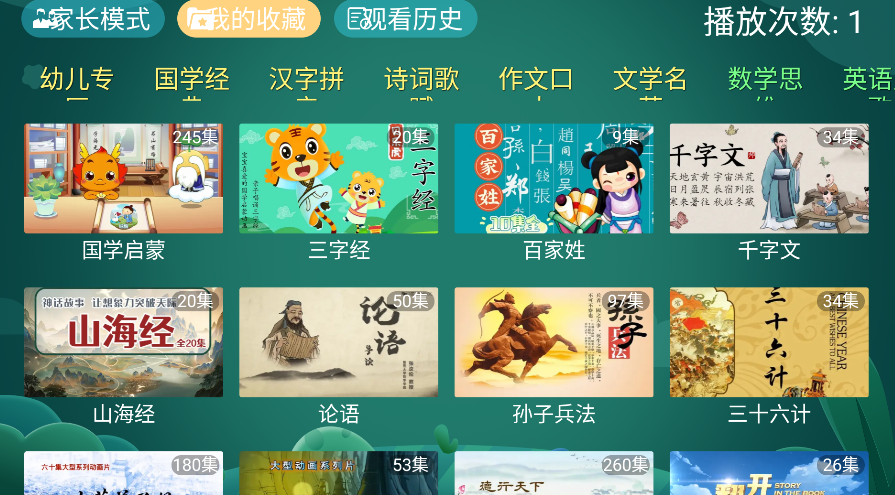The image size is (895, 495).
Task: Switch to the 数学思 category tab
Action: coord(765,79)
